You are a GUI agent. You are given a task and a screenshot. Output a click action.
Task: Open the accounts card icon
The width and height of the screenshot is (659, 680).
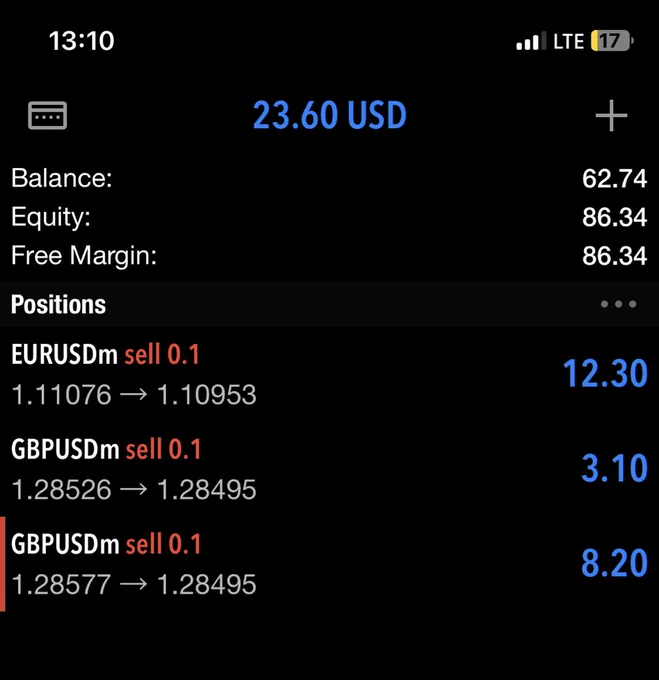[47, 115]
